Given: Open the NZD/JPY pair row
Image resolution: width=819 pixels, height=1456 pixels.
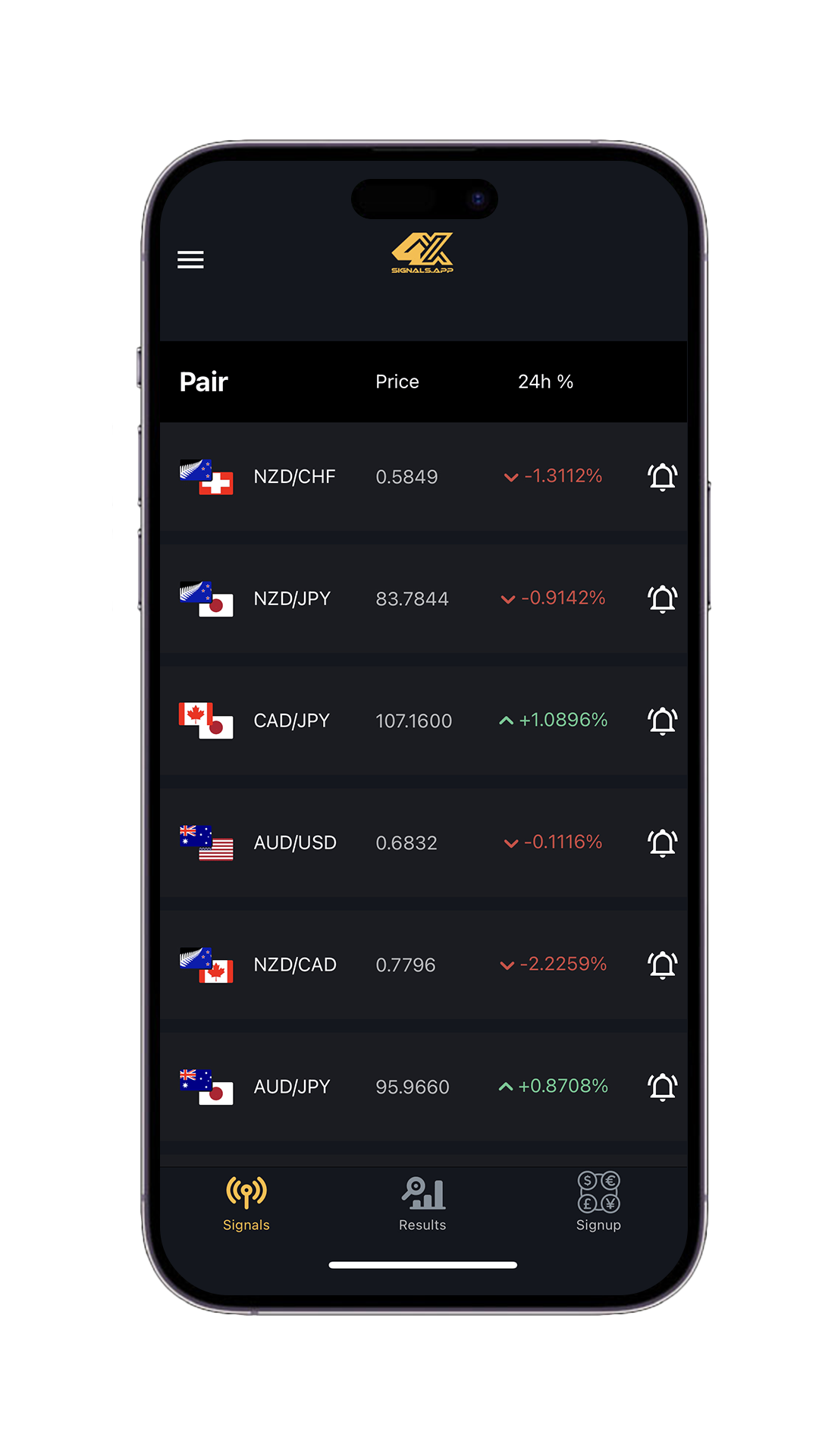Looking at the screenshot, I should click(423, 599).
